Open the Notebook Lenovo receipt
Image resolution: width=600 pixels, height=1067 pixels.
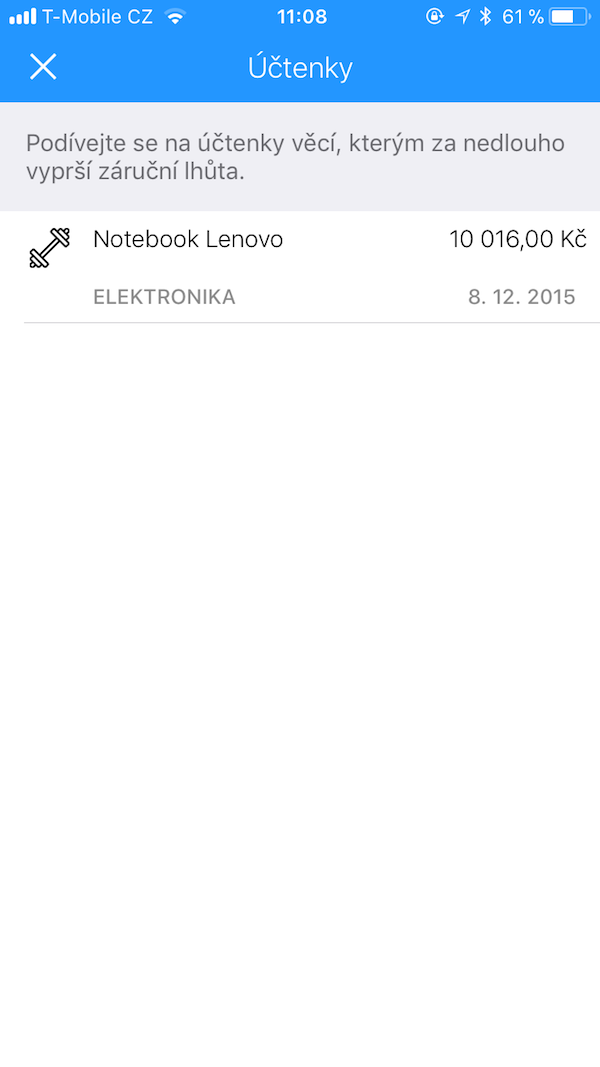[300, 266]
